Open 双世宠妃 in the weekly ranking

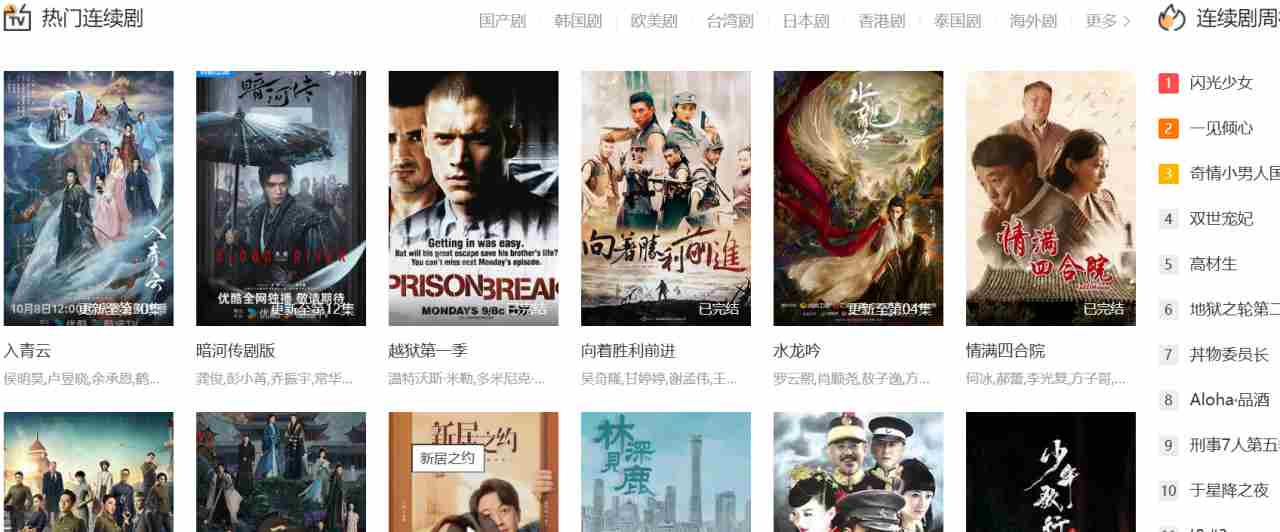pos(1221,219)
